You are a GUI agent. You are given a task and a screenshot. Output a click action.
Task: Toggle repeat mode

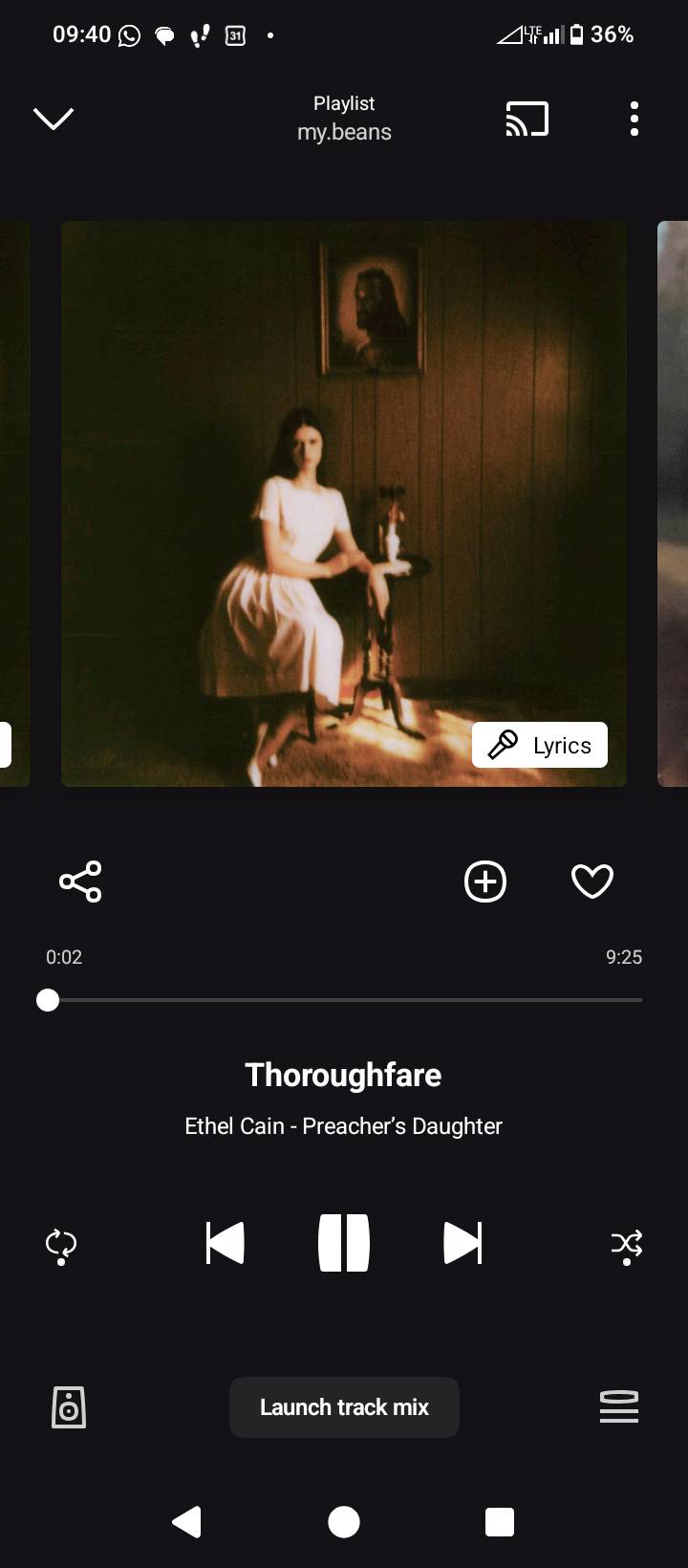pos(61,1245)
